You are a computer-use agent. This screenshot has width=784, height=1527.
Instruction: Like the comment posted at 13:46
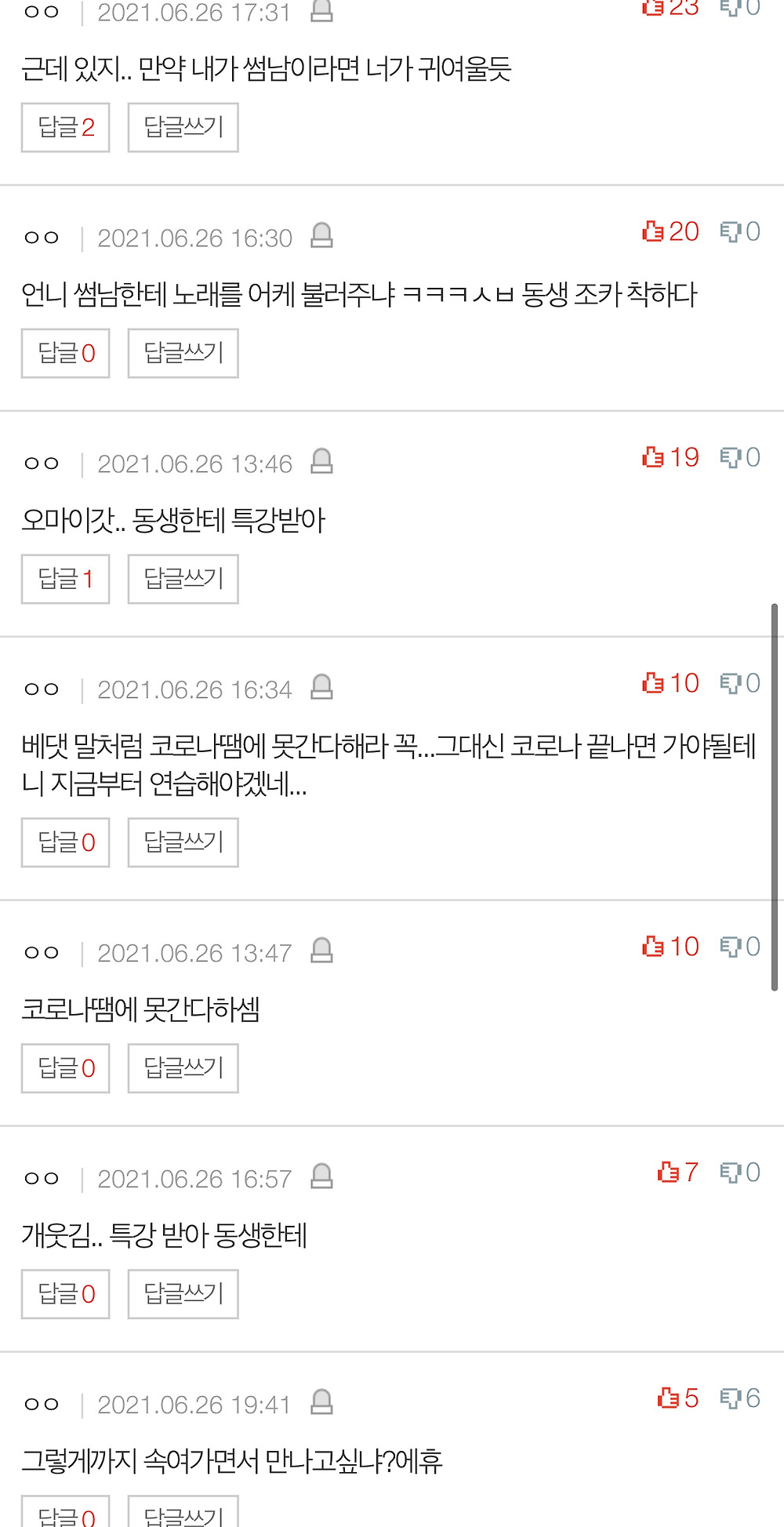pos(670,457)
